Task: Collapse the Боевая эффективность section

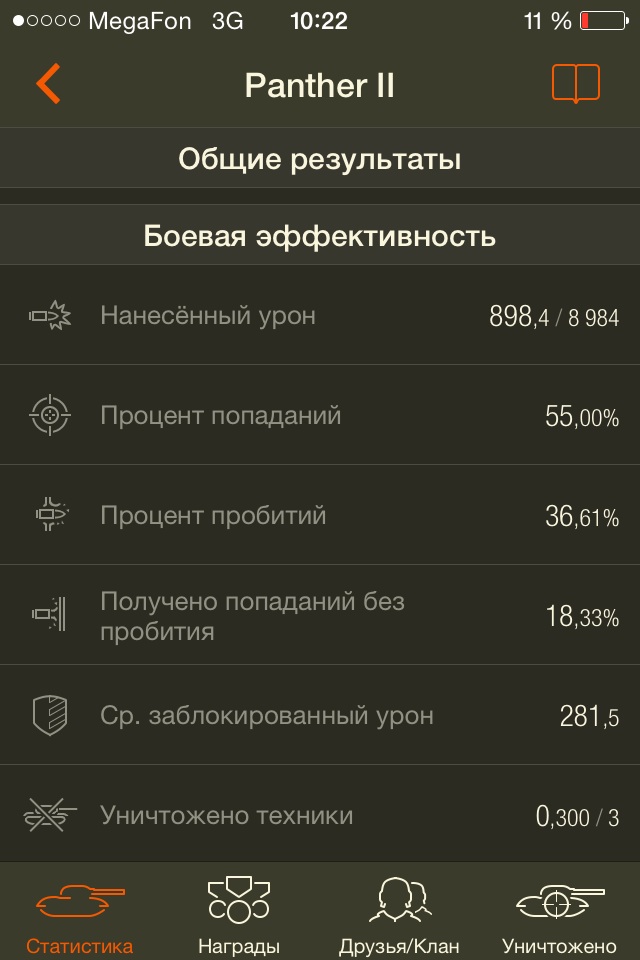Action: 320,237
